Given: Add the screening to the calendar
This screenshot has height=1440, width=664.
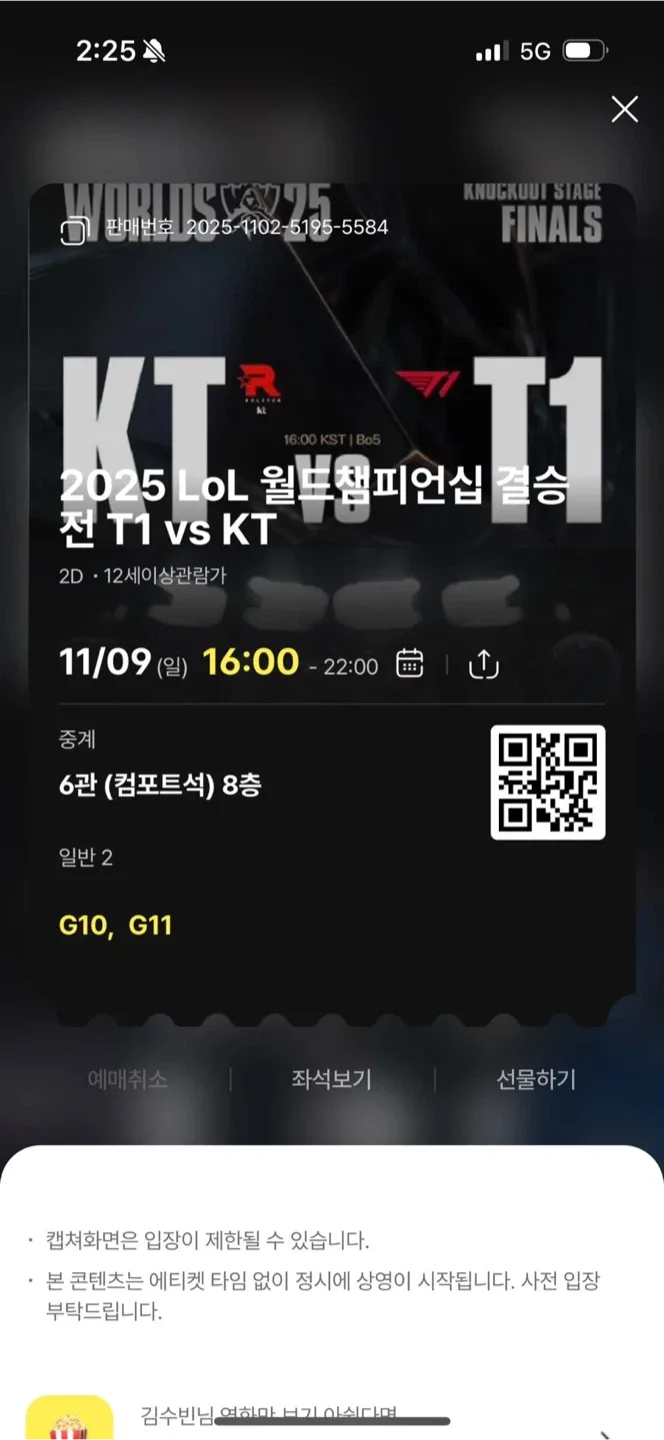Looking at the screenshot, I should click(410, 664).
